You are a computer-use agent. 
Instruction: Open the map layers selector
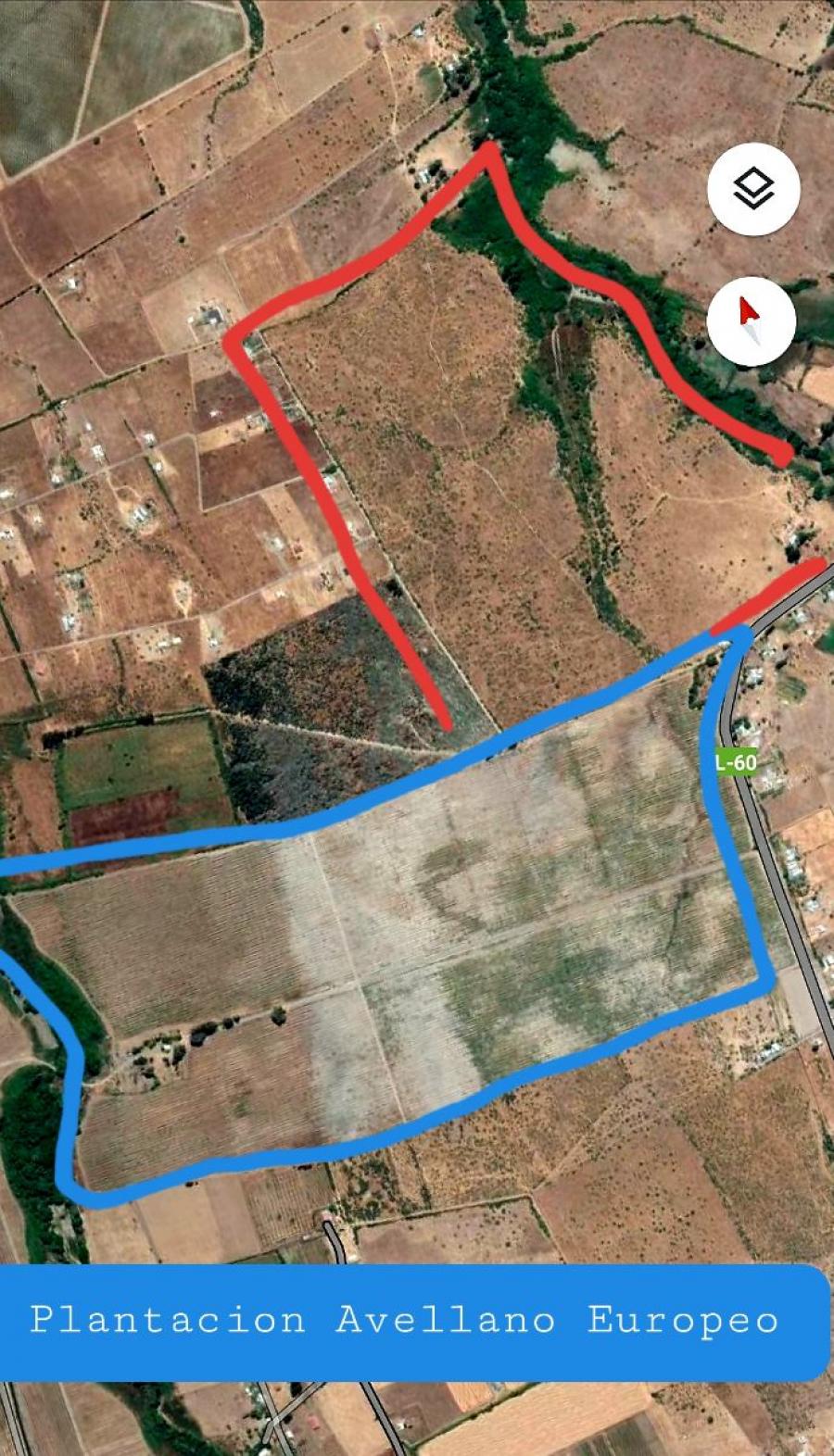(753, 189)
